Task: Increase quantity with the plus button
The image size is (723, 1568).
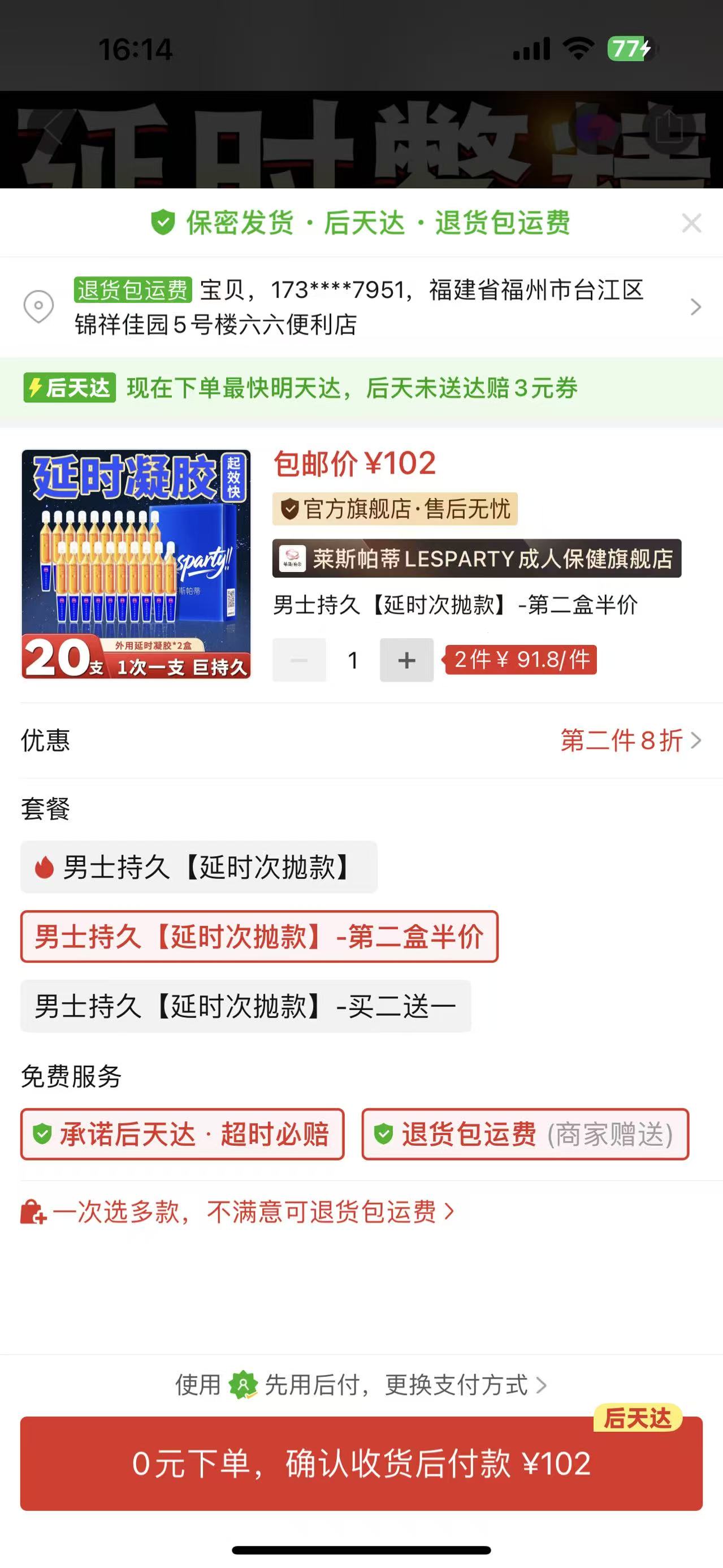Action: [x=406, y=660]
